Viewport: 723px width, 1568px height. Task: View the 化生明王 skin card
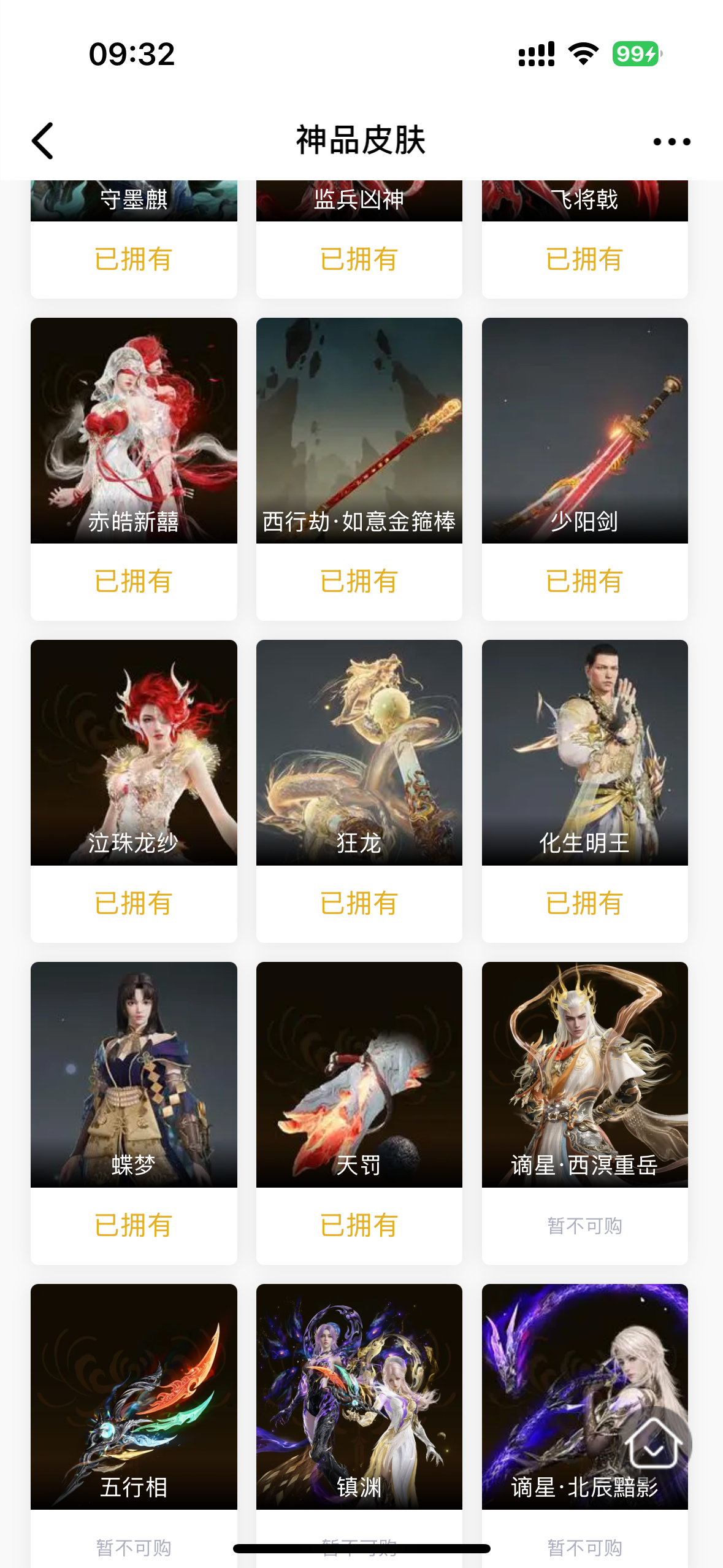[584, 752]
